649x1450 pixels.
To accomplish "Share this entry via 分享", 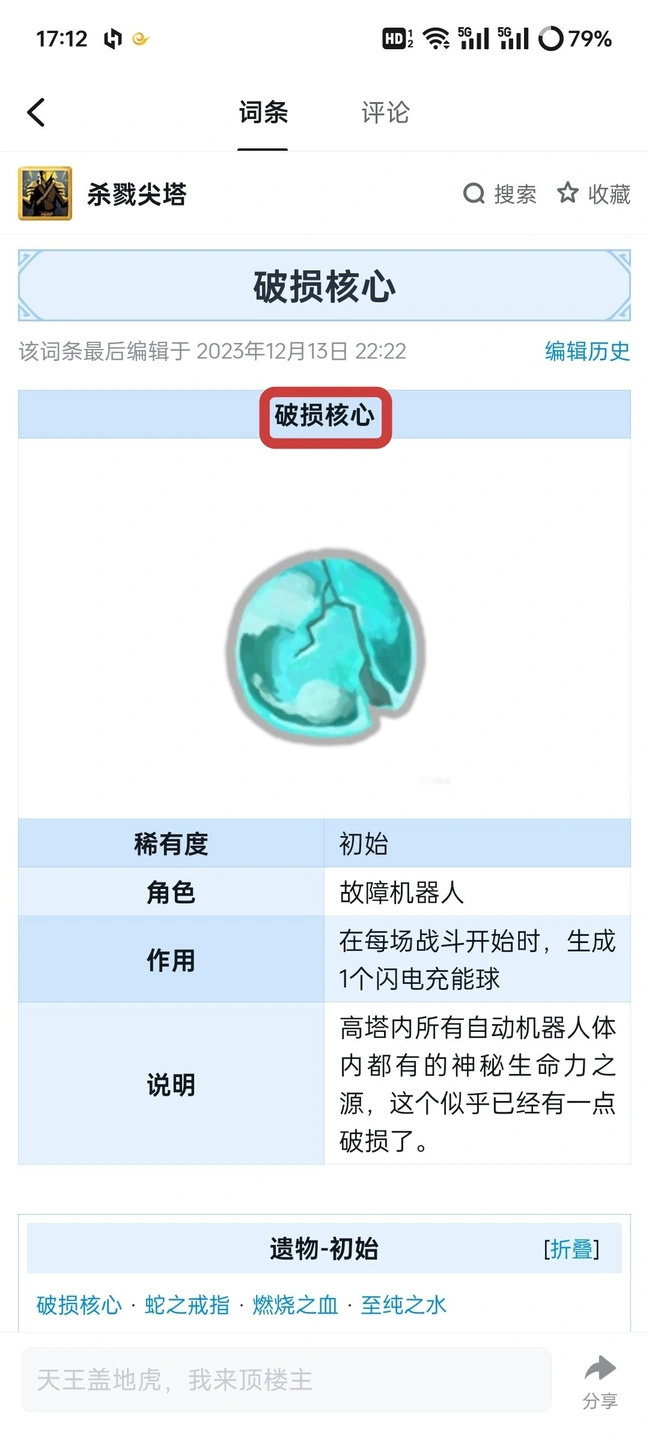I will [600, 1381].
